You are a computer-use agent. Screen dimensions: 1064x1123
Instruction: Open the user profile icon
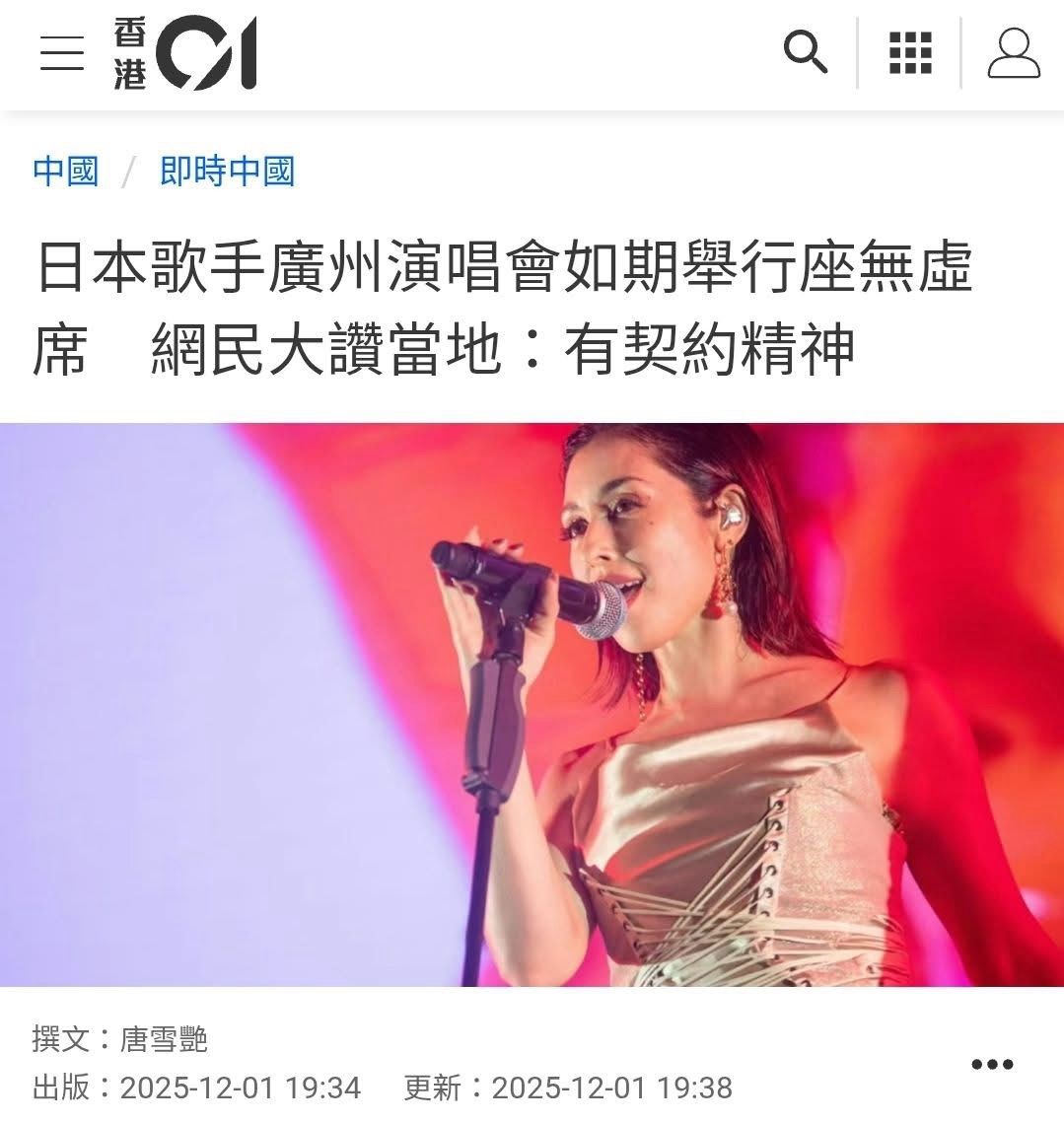click(x=1014, y=52)
